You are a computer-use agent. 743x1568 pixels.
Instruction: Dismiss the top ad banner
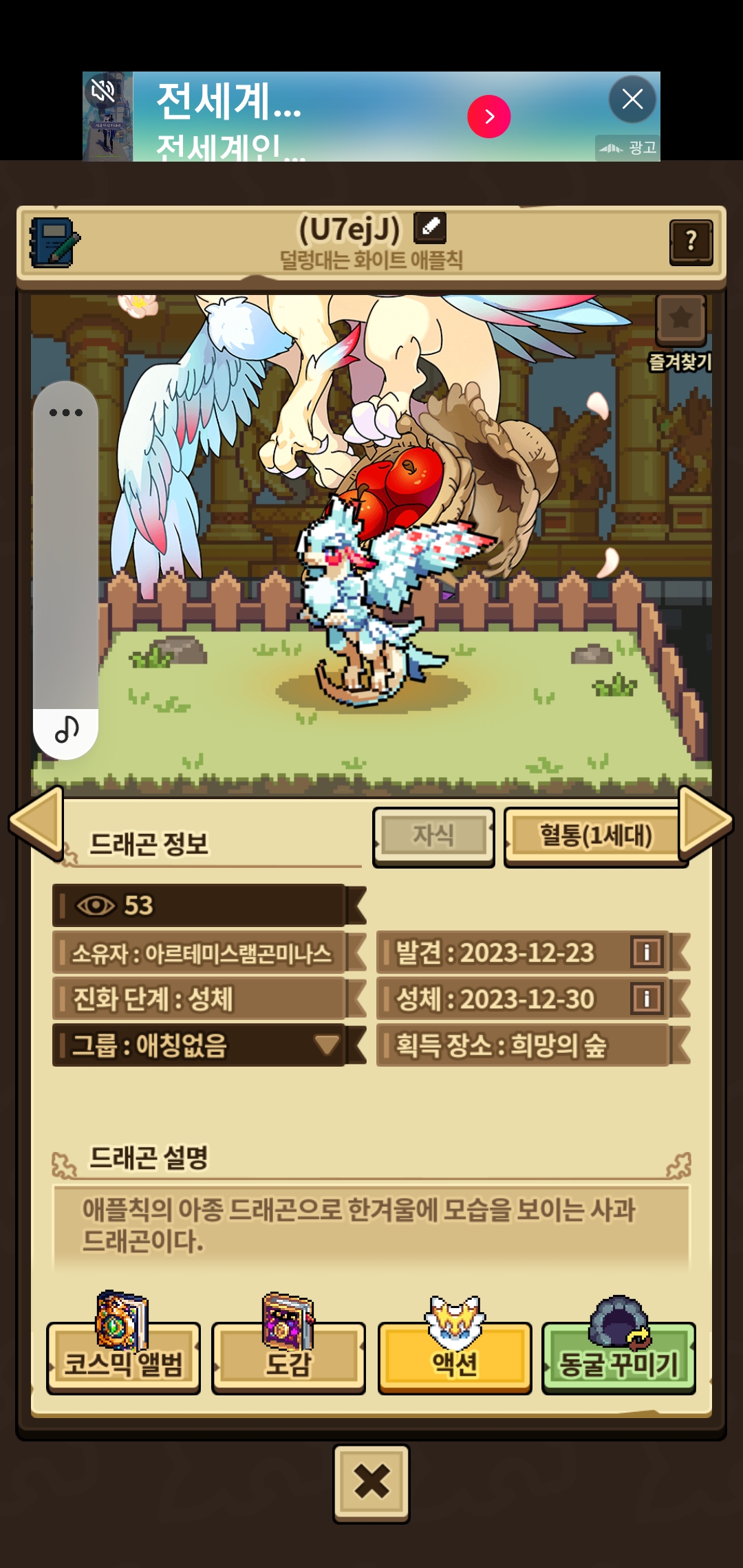point(632,99)
